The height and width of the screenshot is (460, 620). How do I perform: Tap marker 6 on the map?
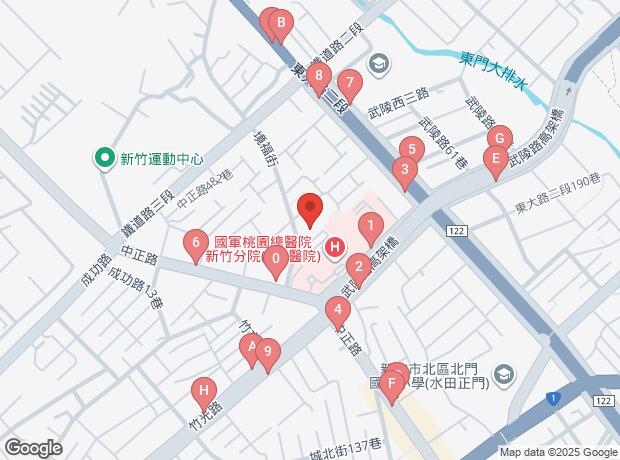348,83
